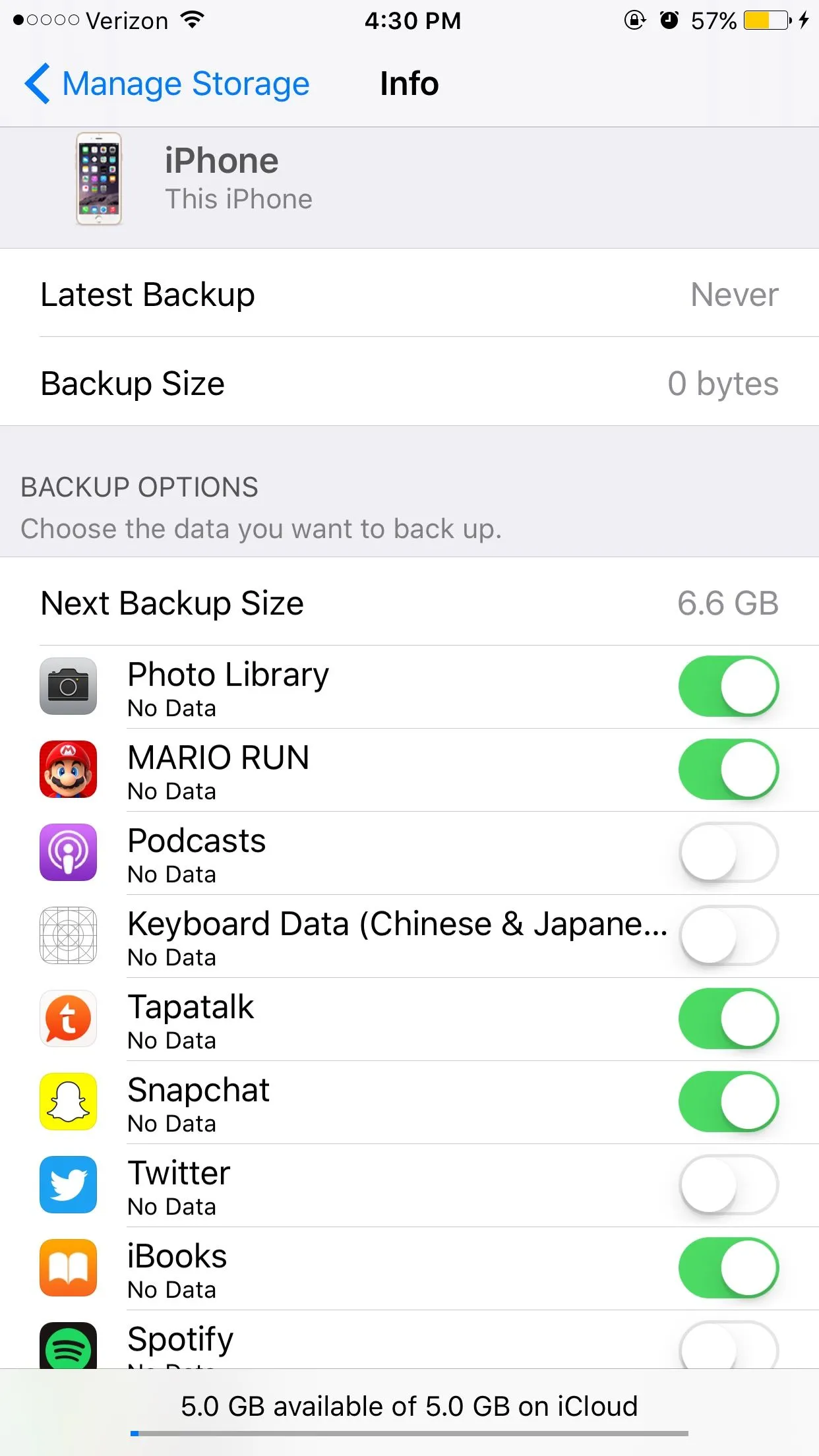Disable backup for MARIO RUN
The width and height of the screenshot is (819, 1456).
click(728, 770)
